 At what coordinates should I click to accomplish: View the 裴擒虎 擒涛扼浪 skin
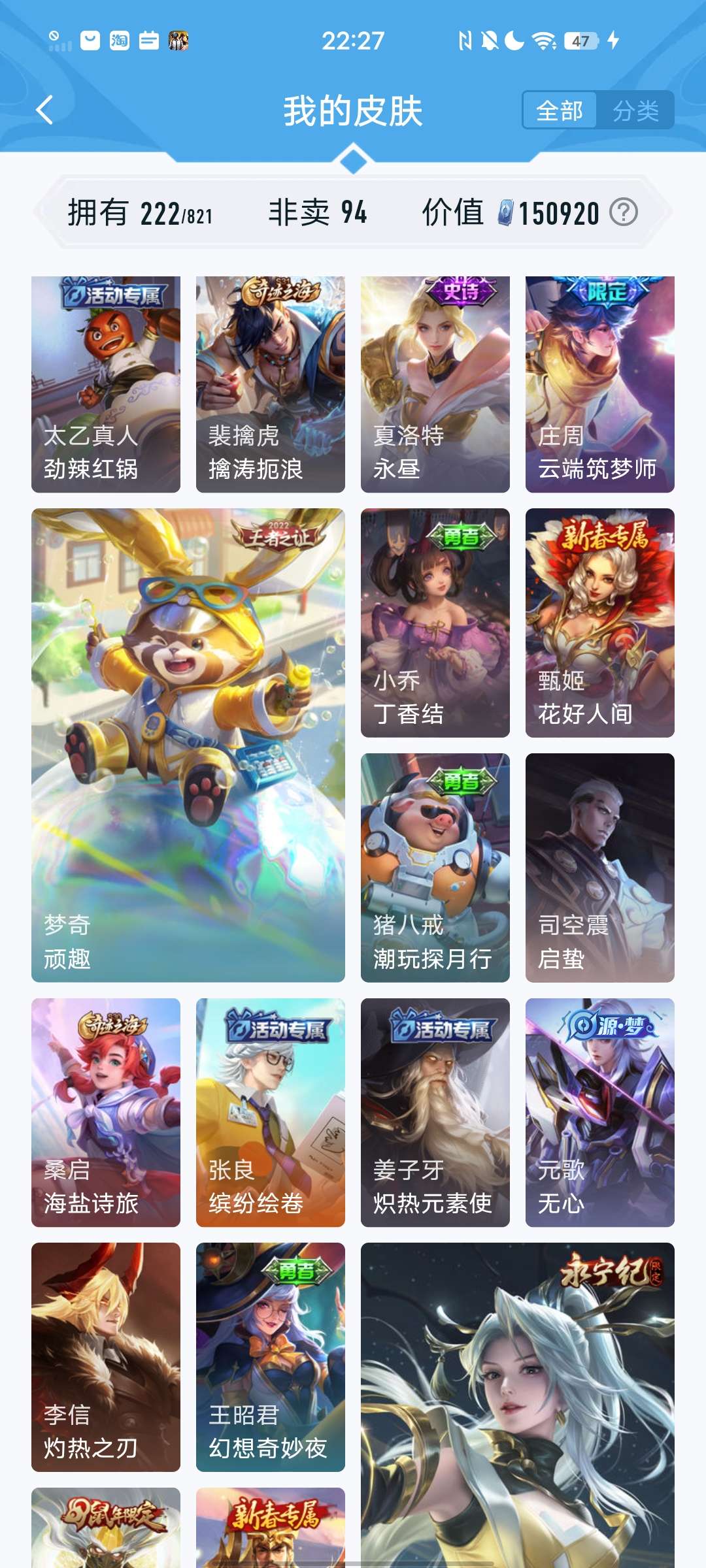click(x=271, y=384)
